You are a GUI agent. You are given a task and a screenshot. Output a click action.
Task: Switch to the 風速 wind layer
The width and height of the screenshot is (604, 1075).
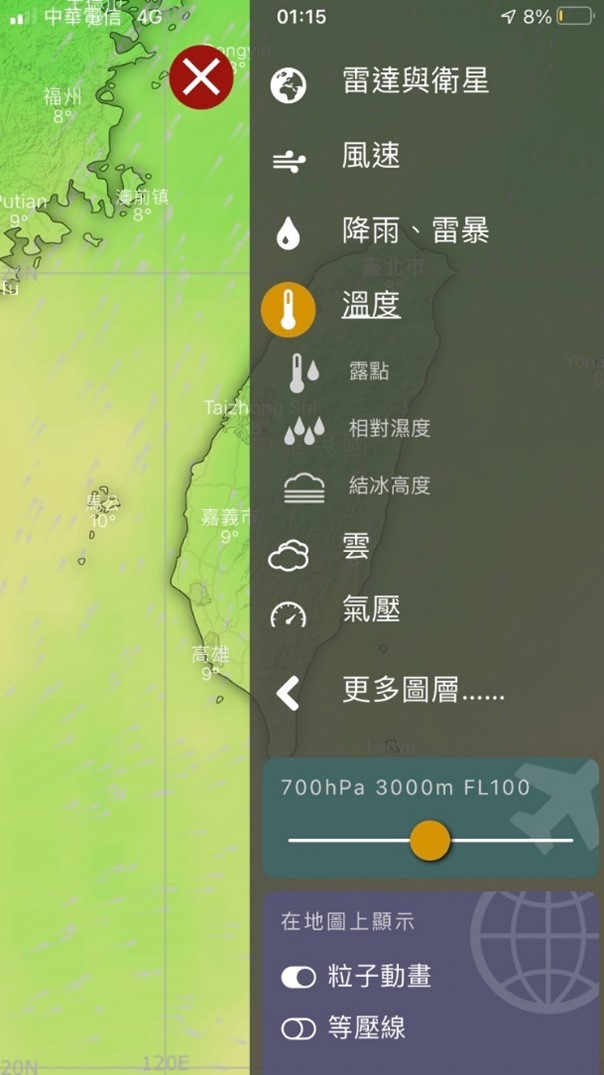(x=371, y=156)
